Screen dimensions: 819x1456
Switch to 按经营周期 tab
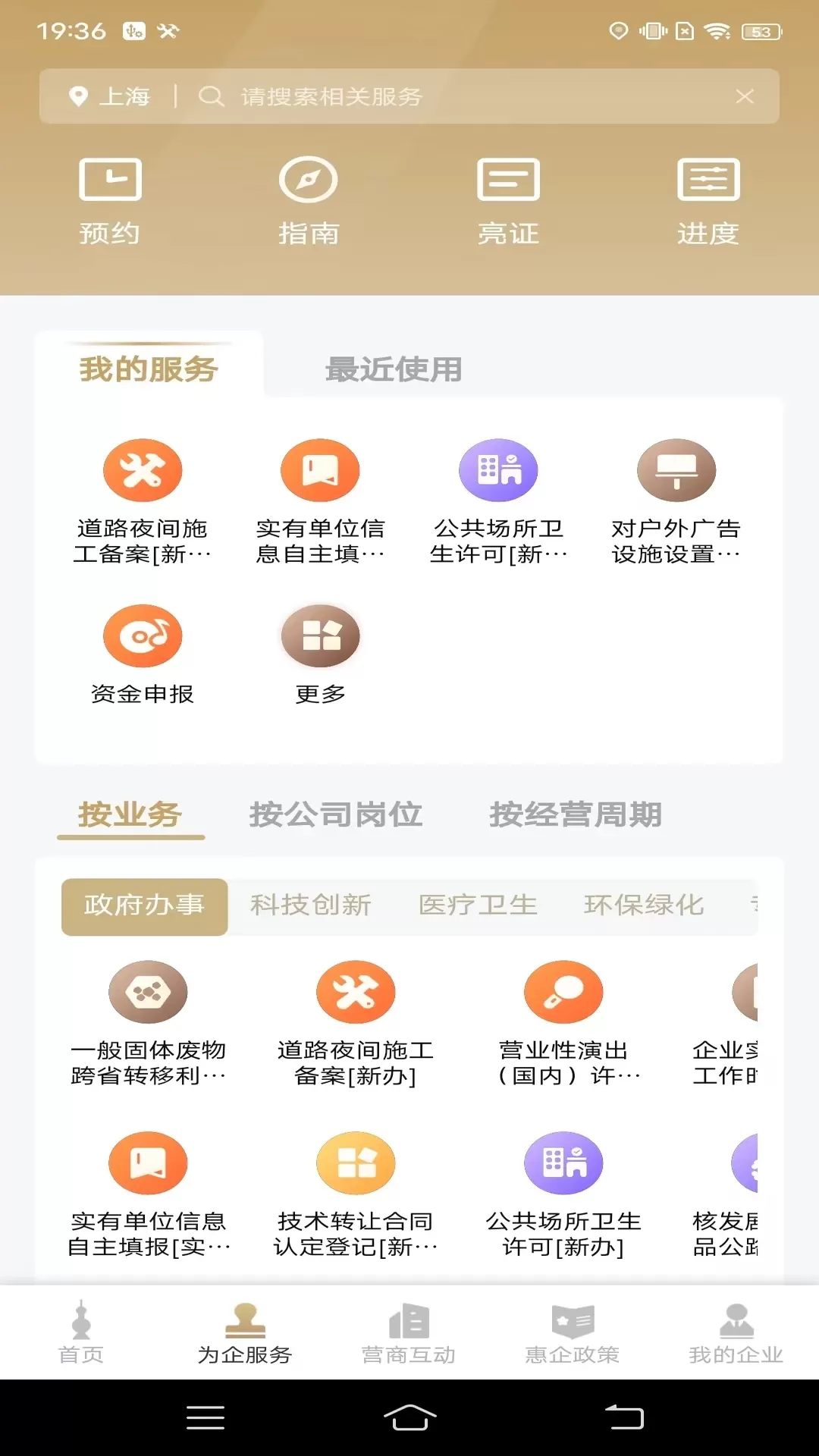pos(576,814)
